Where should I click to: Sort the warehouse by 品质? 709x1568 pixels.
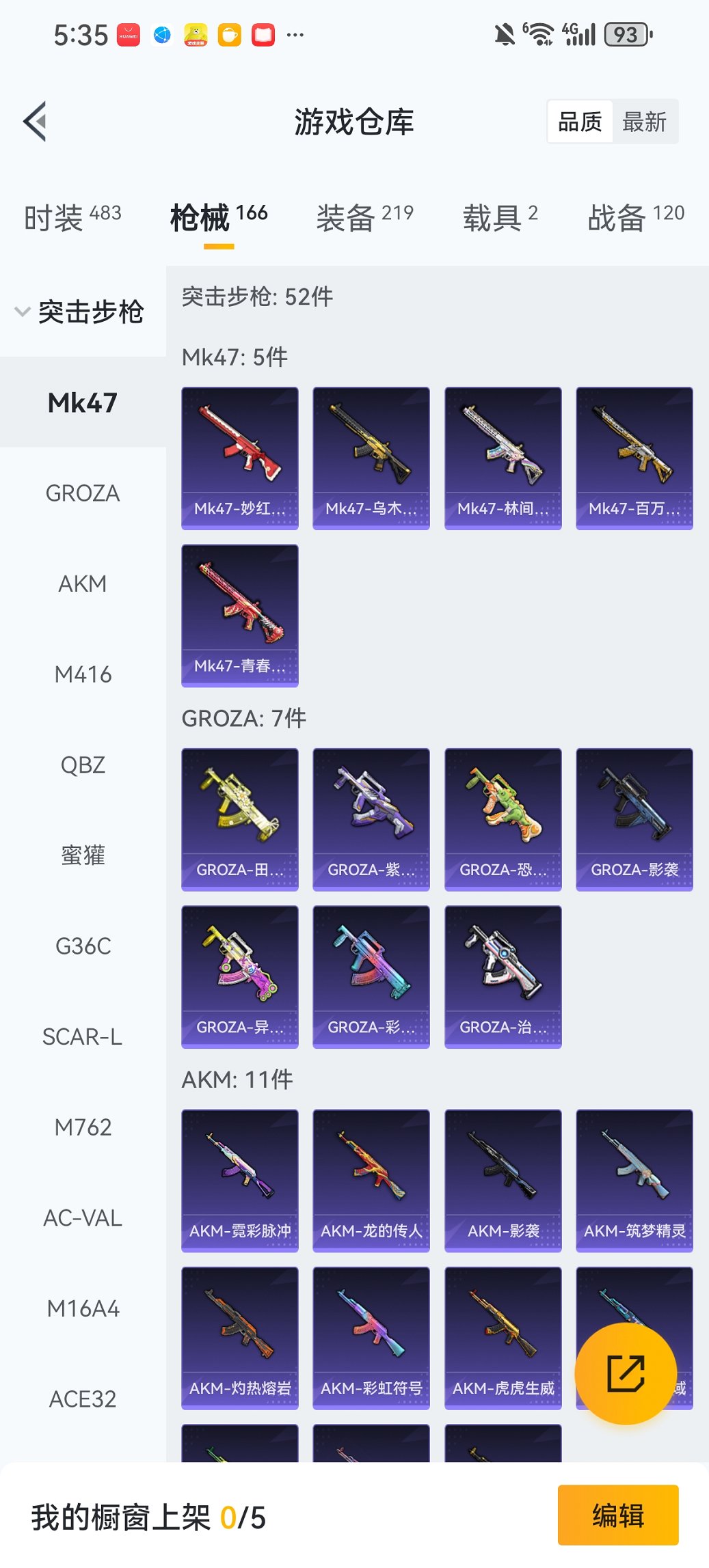(x=580, y=122)
